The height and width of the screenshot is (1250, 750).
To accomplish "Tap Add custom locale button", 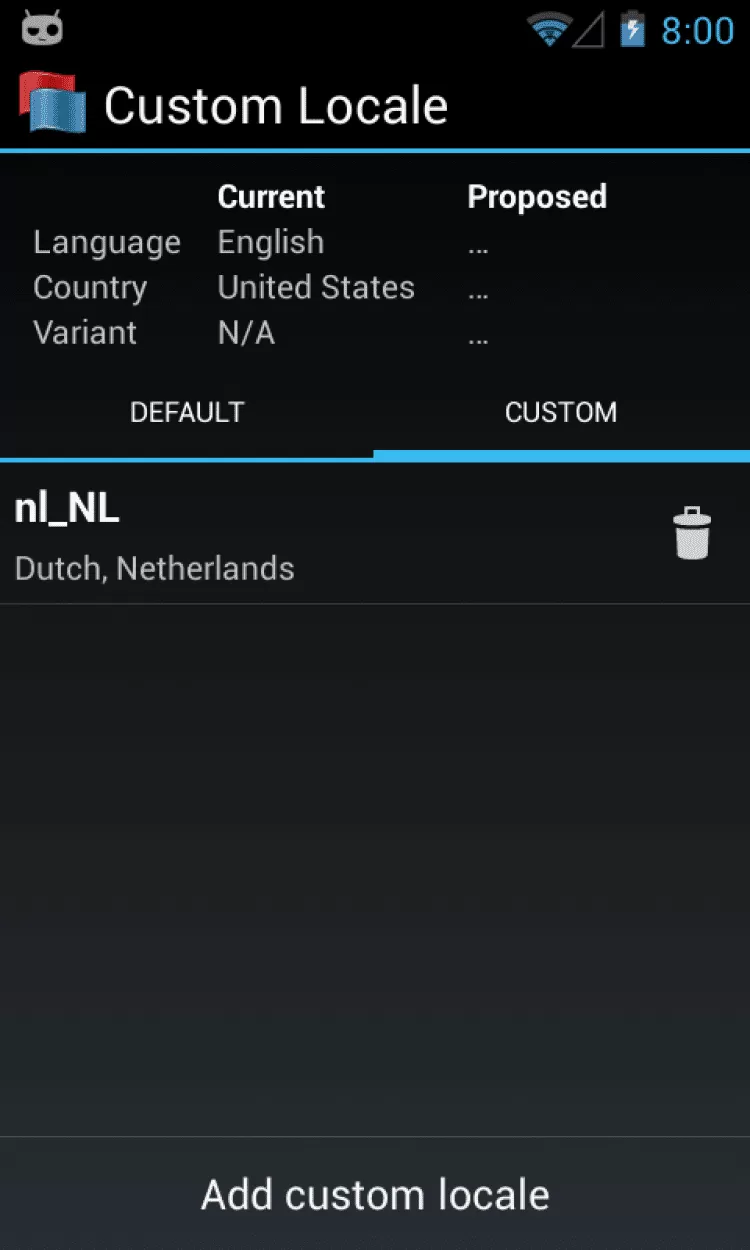I will pos(375,1194).
